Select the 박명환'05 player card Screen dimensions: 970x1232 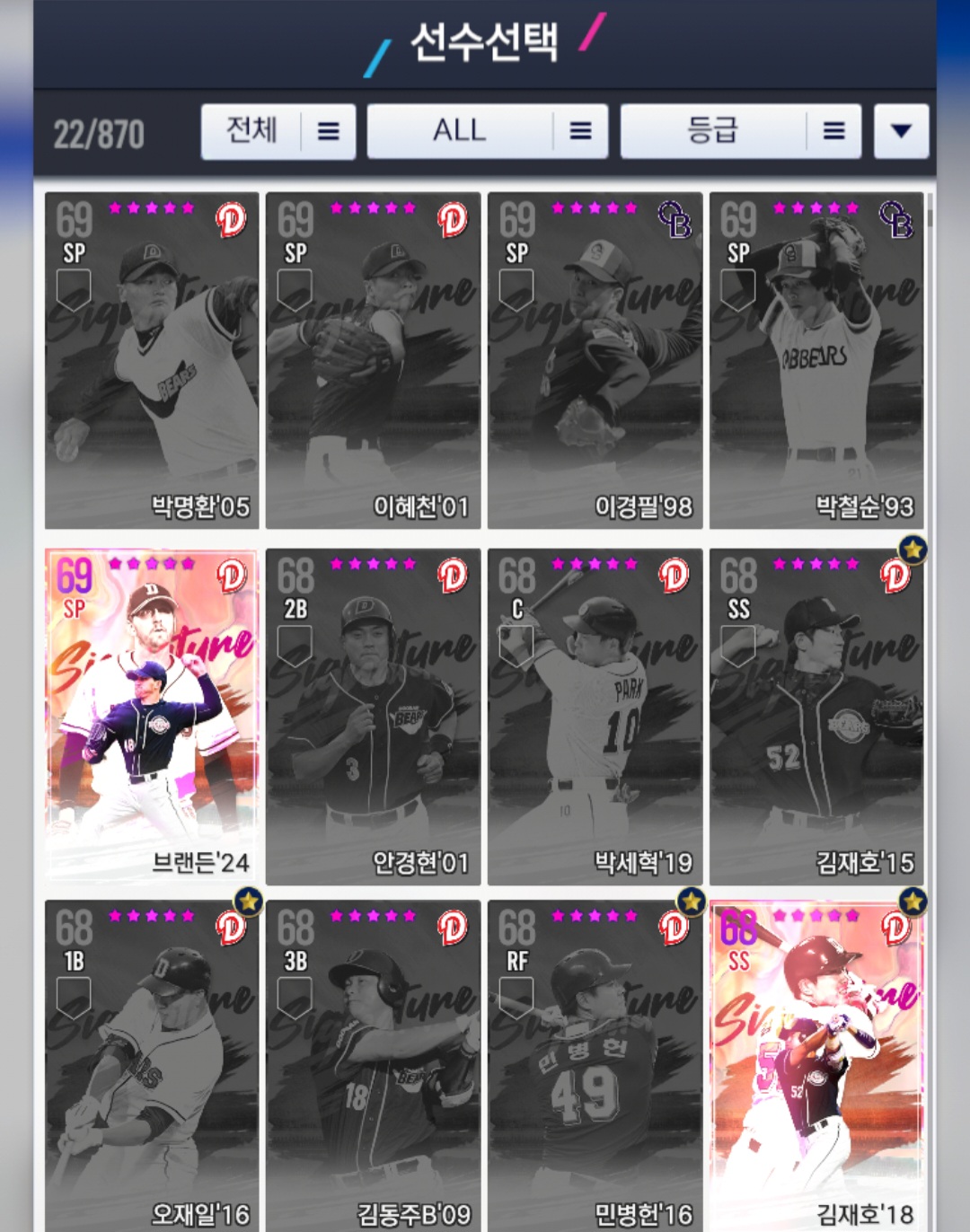coord(152,359)
